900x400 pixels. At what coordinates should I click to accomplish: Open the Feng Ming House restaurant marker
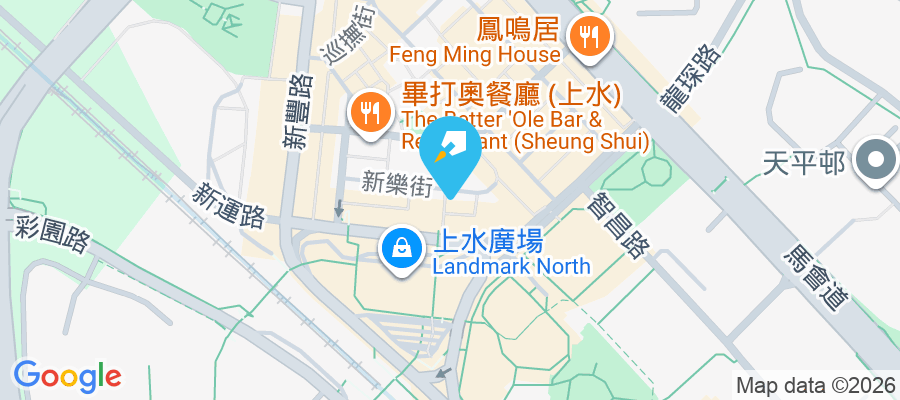tap(587, 39)
